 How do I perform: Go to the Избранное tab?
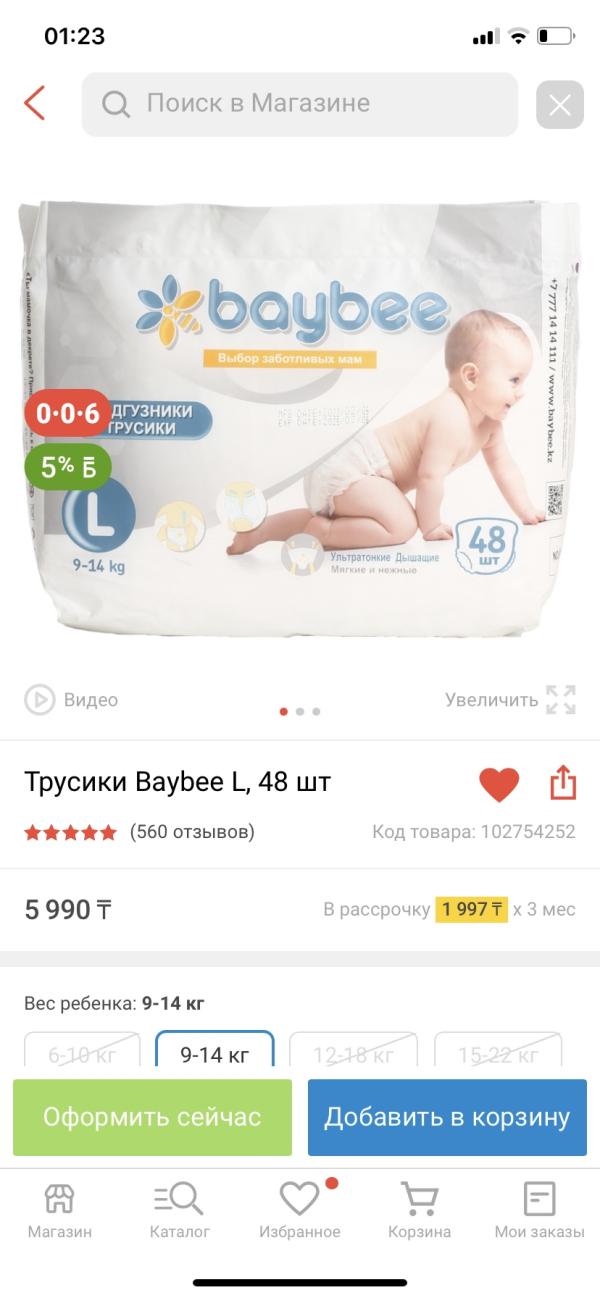click(x=300, y=1210)
